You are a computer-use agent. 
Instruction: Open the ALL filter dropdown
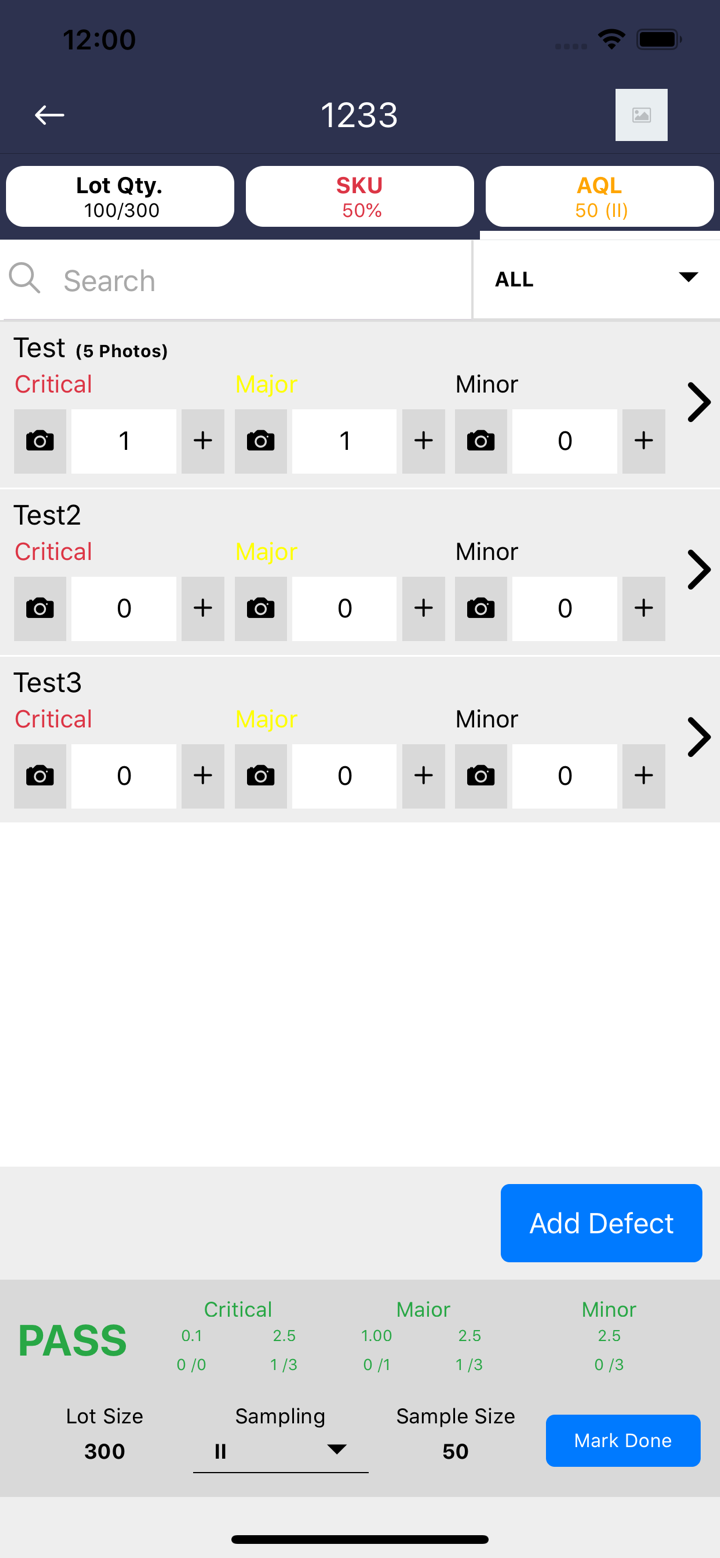pos(598,279)
